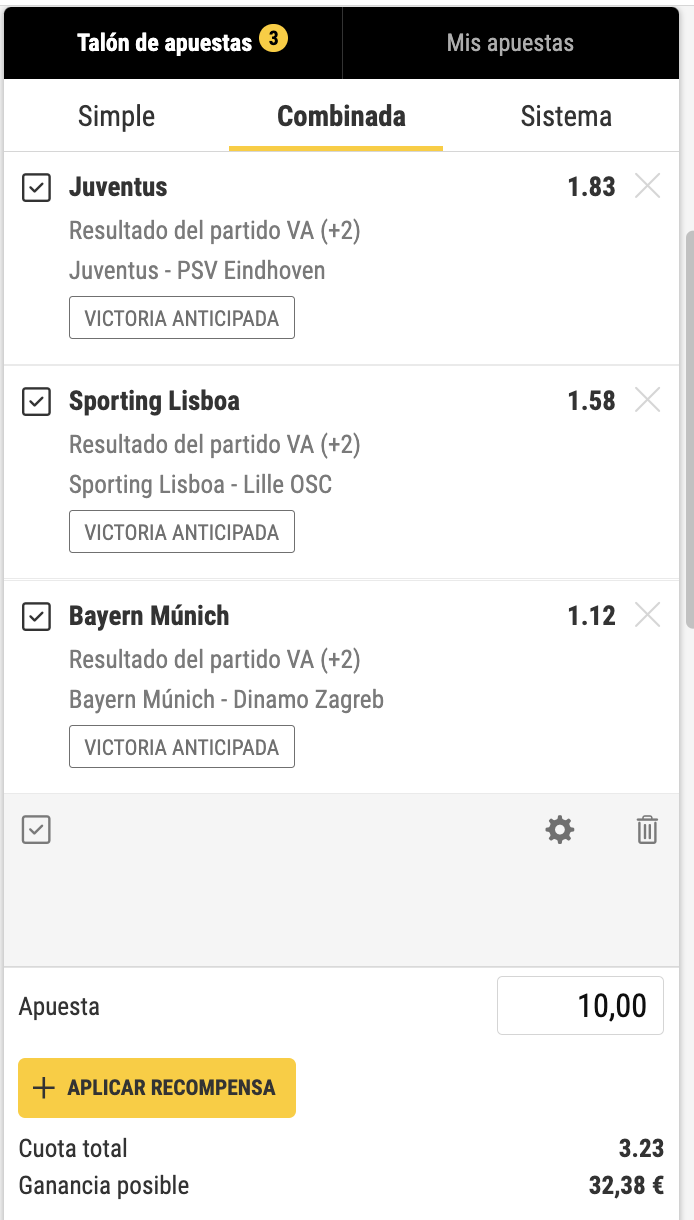The image size is (694, 1220).
Task: Tap Victoria Anticipada under Sporting Lisboa
Action: tap(182, 532)
